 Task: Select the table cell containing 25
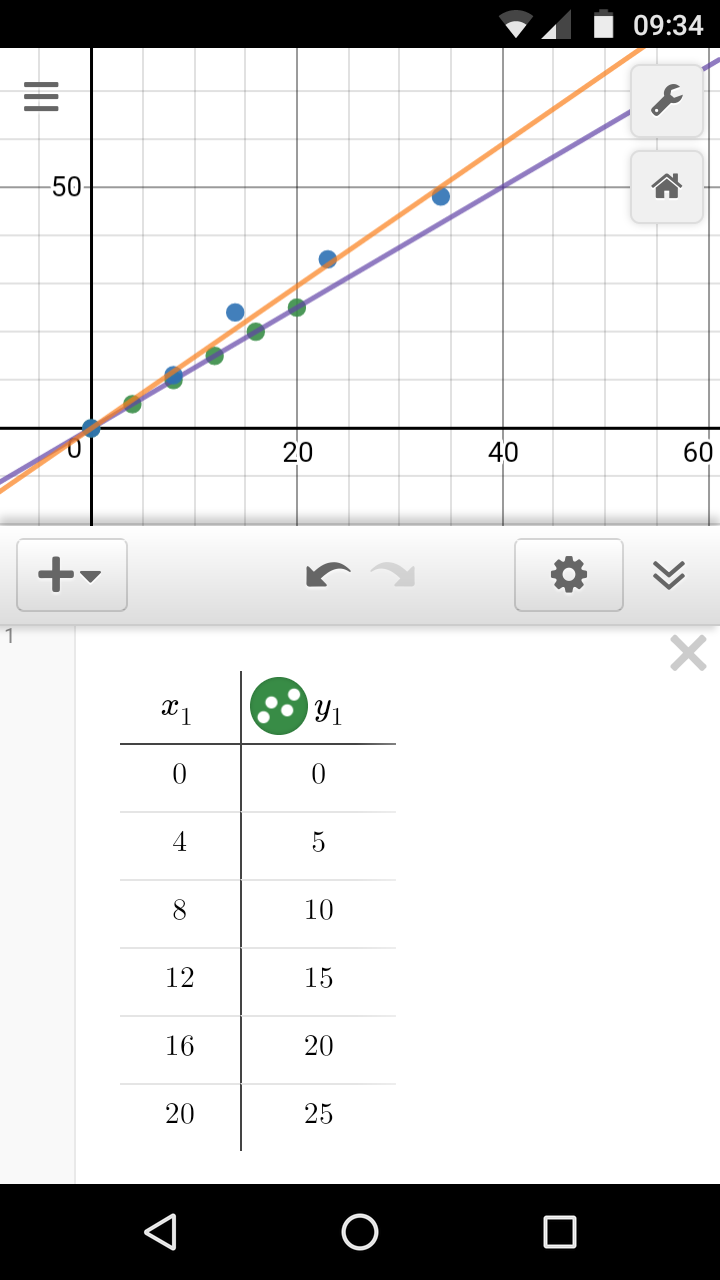pos(320,1113)
